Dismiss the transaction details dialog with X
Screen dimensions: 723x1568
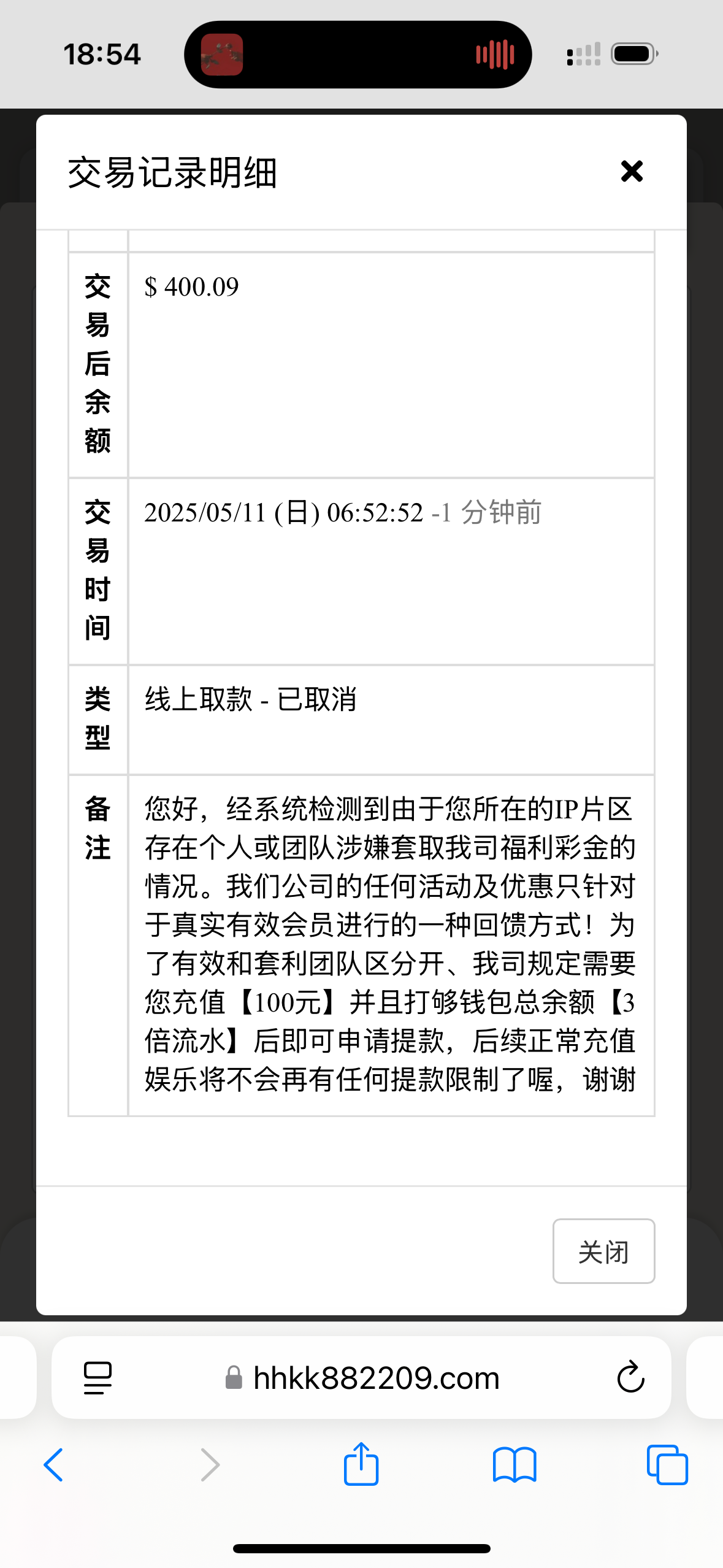[631, 171]
